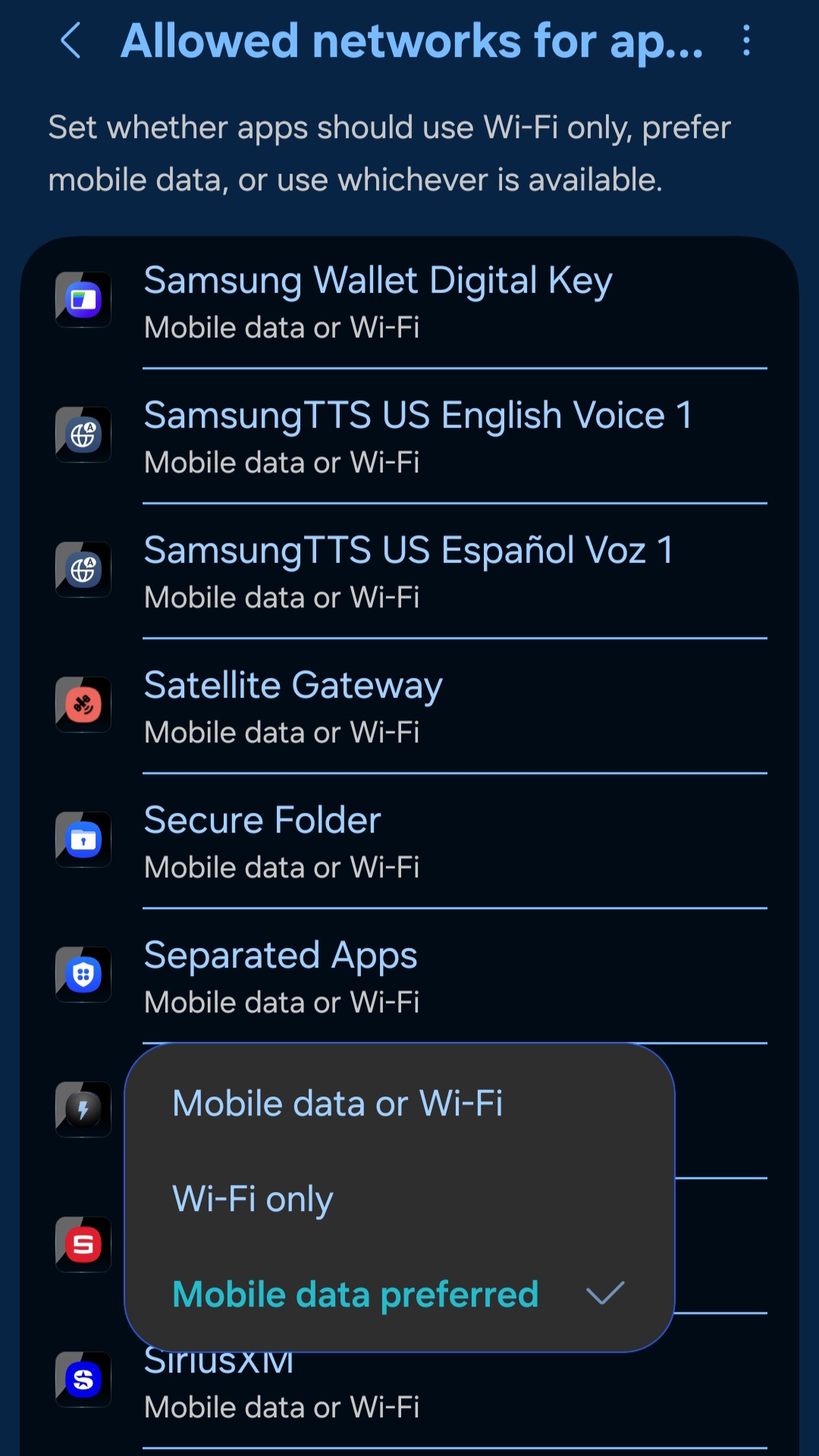Screen dimensions: 819x1456
Task: Open Samsung Wallet Digital Key network setting
Action: tap(409, 302)
